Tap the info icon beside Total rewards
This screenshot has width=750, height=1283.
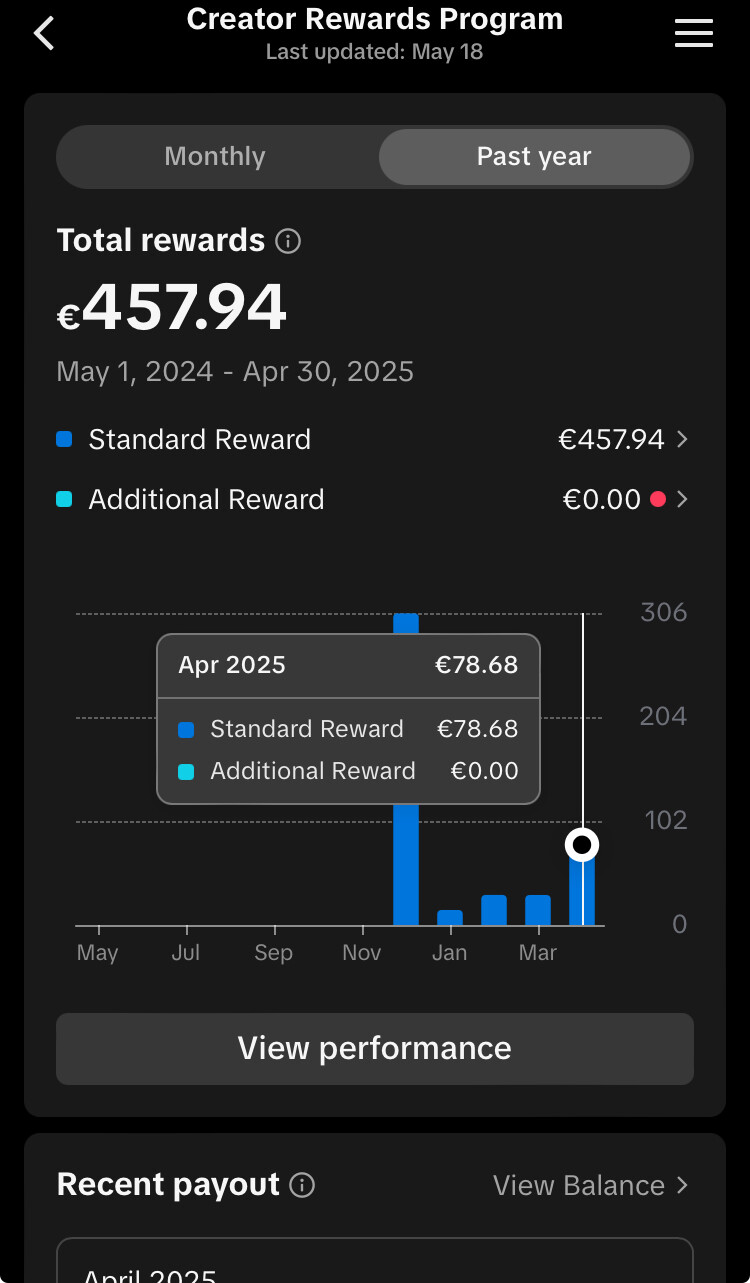click(288, 241)
